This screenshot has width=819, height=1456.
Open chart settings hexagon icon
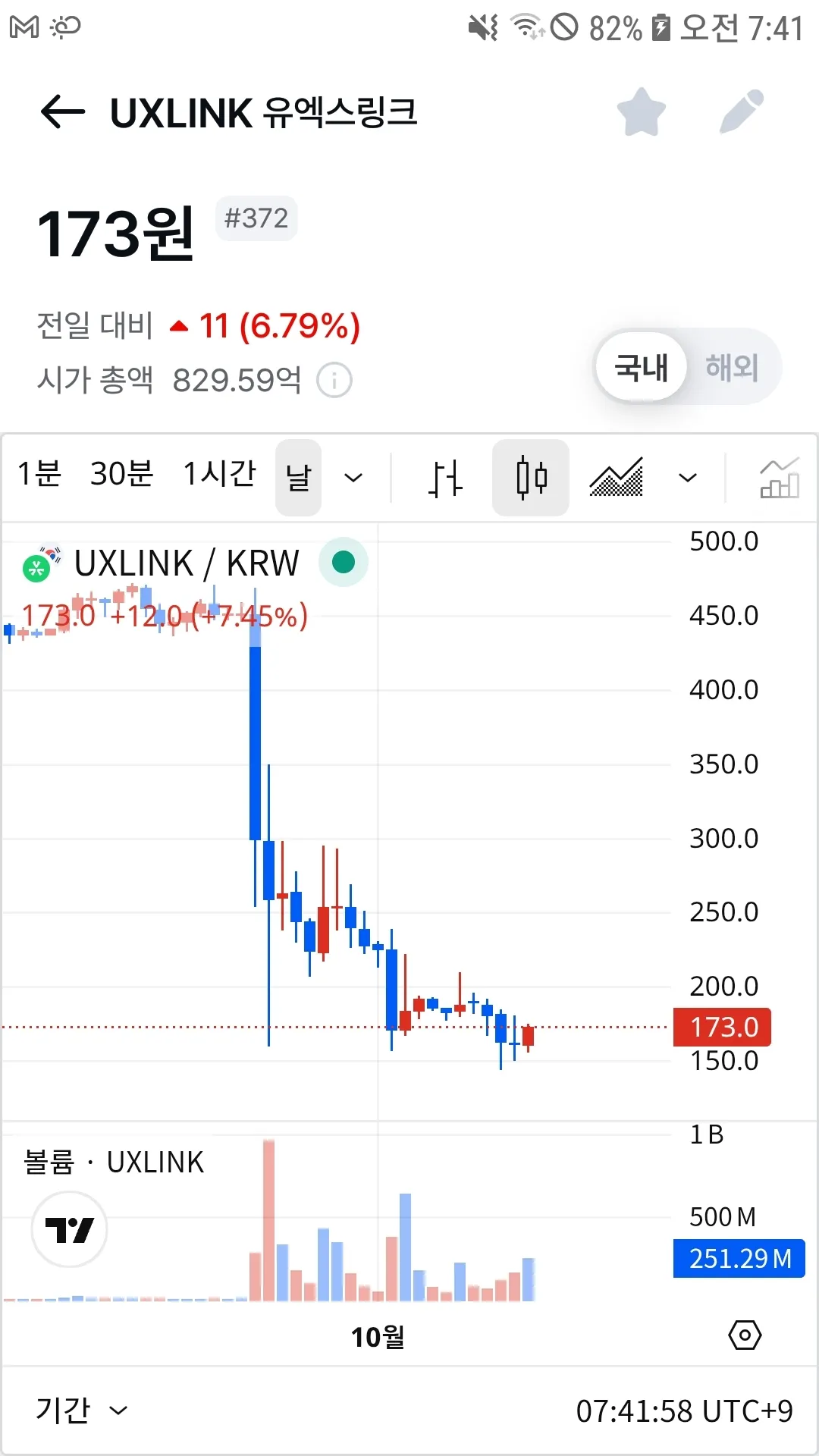tap(745, 1335)
